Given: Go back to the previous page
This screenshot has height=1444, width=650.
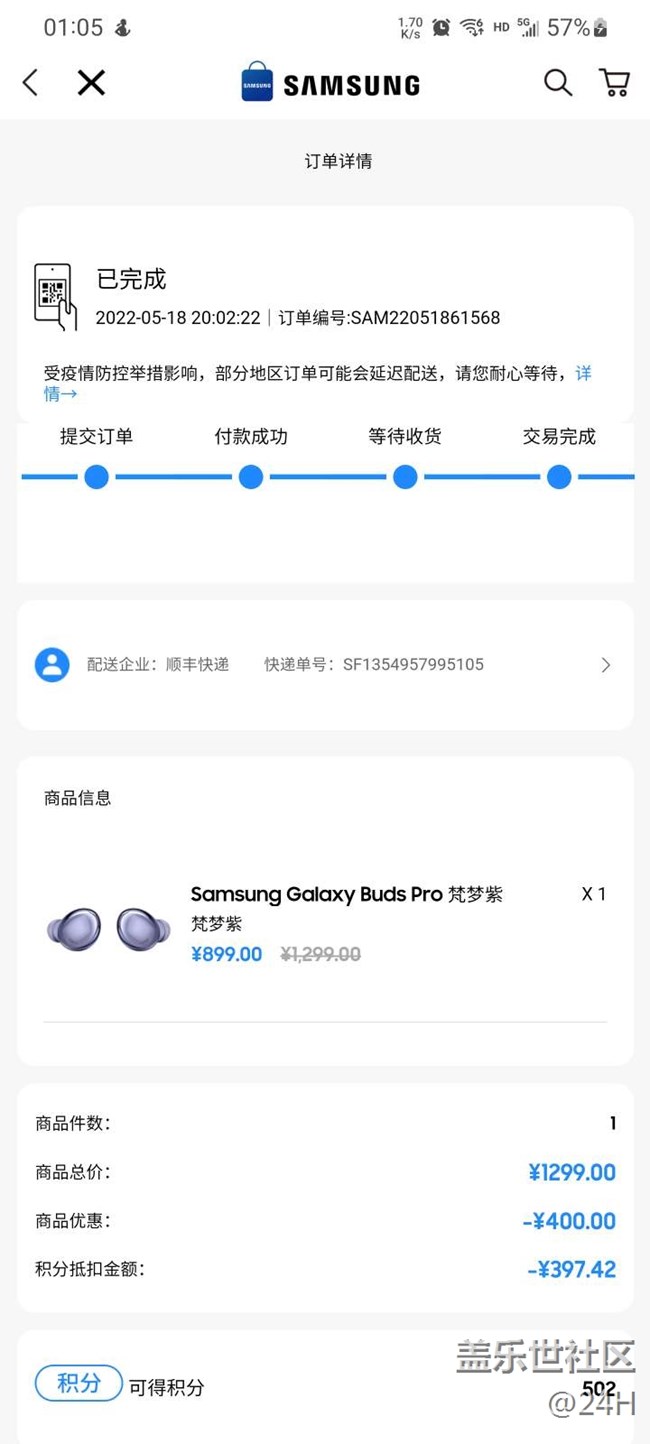Looking at the screenshot, I should 31,83.
